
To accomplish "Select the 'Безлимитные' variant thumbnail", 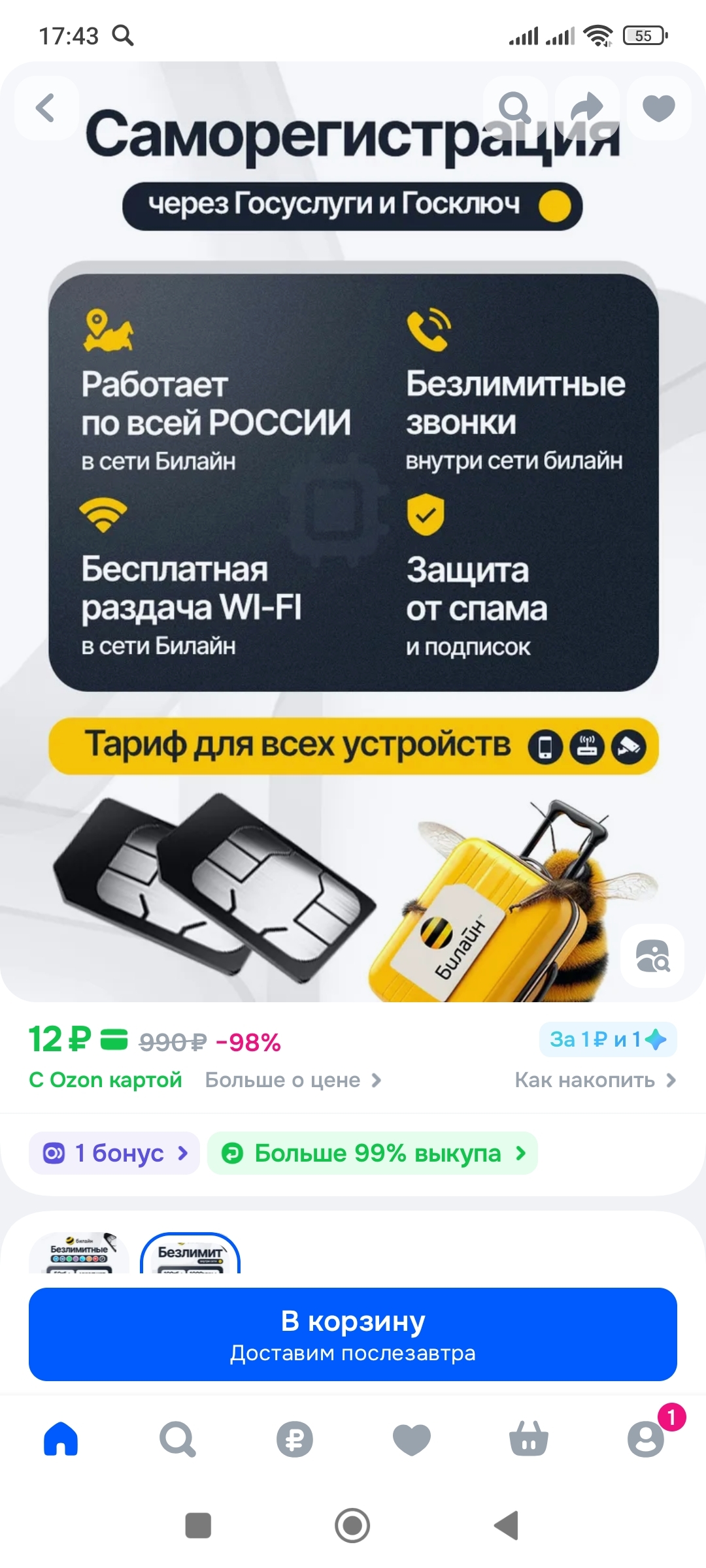I will (x=79, y=1254).
